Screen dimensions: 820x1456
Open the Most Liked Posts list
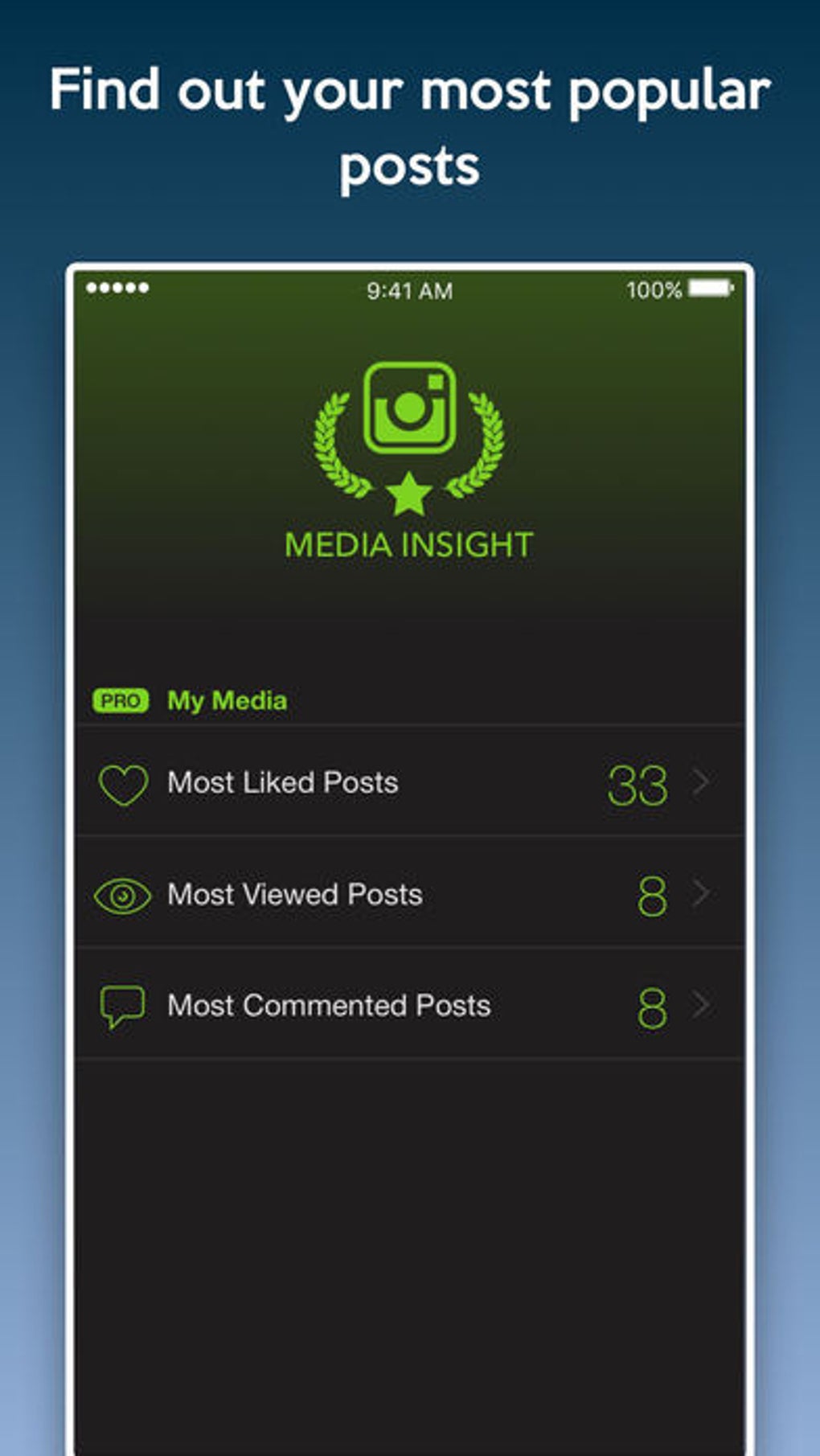point(281,781)
